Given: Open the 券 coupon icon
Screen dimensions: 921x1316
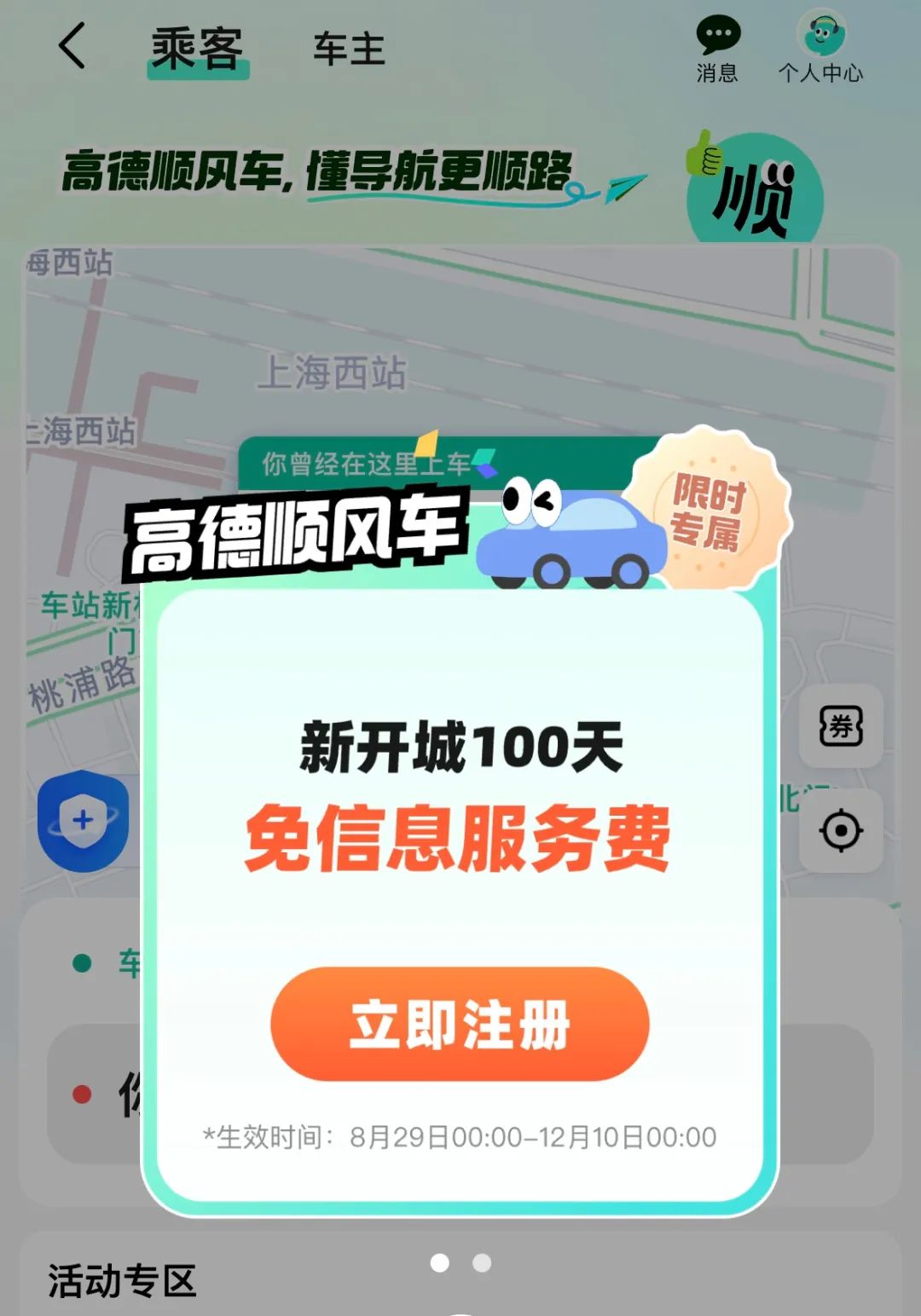Looking at the screenshot, I should point(841,726).
